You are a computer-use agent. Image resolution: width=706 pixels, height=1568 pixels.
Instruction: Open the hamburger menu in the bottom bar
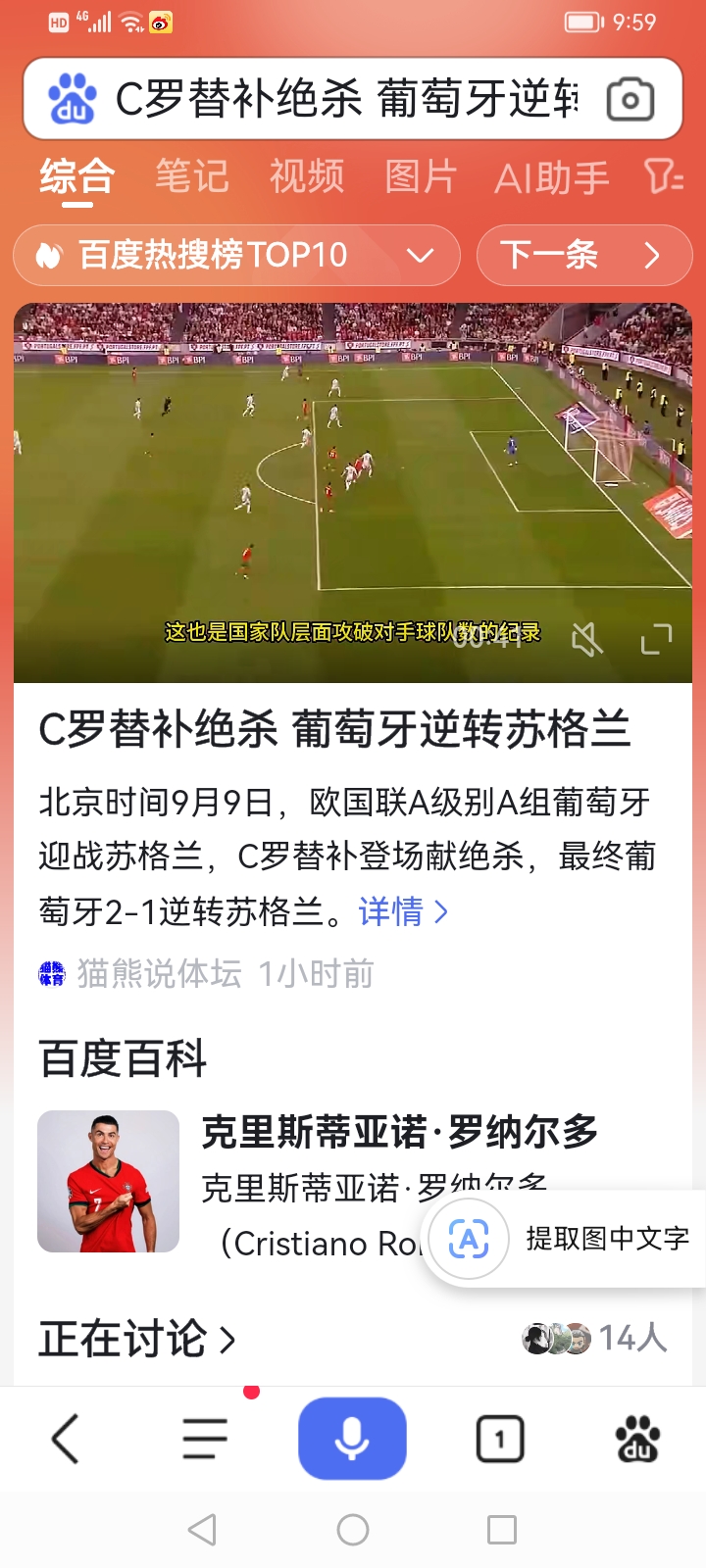(x=203, y=1437)
